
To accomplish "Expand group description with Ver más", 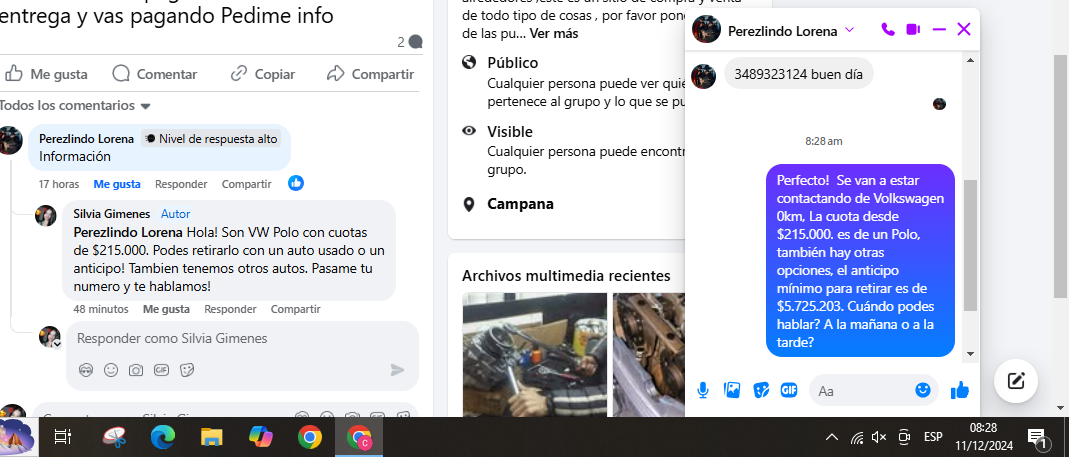I will coord(553,34).
